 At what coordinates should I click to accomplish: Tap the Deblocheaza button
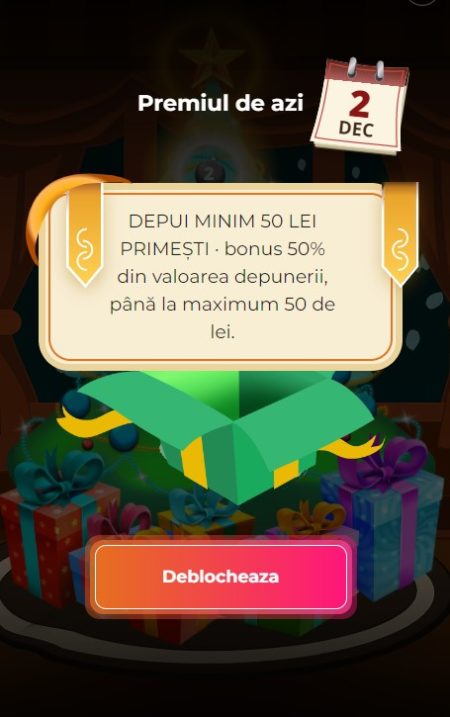pyautogui.click(x=220, y=577)
